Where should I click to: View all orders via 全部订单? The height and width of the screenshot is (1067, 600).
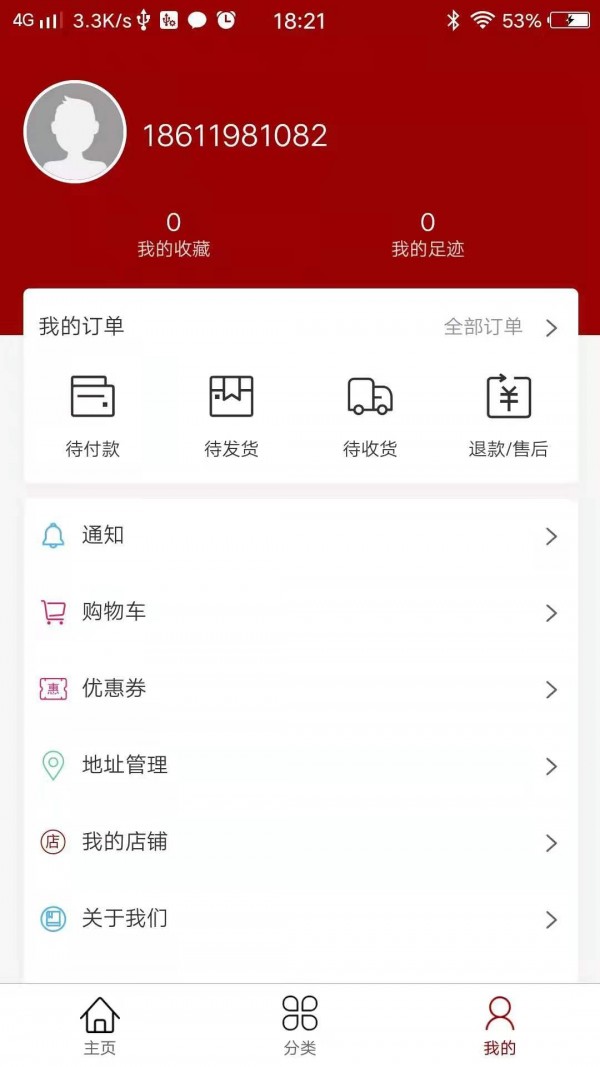coord(500,327)
